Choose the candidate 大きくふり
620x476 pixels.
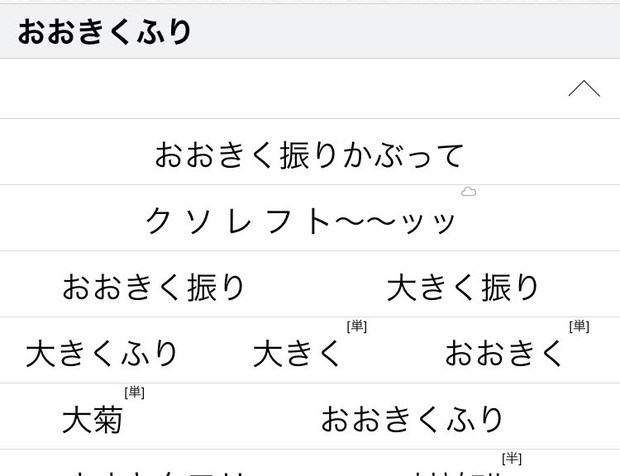point(102,353)
